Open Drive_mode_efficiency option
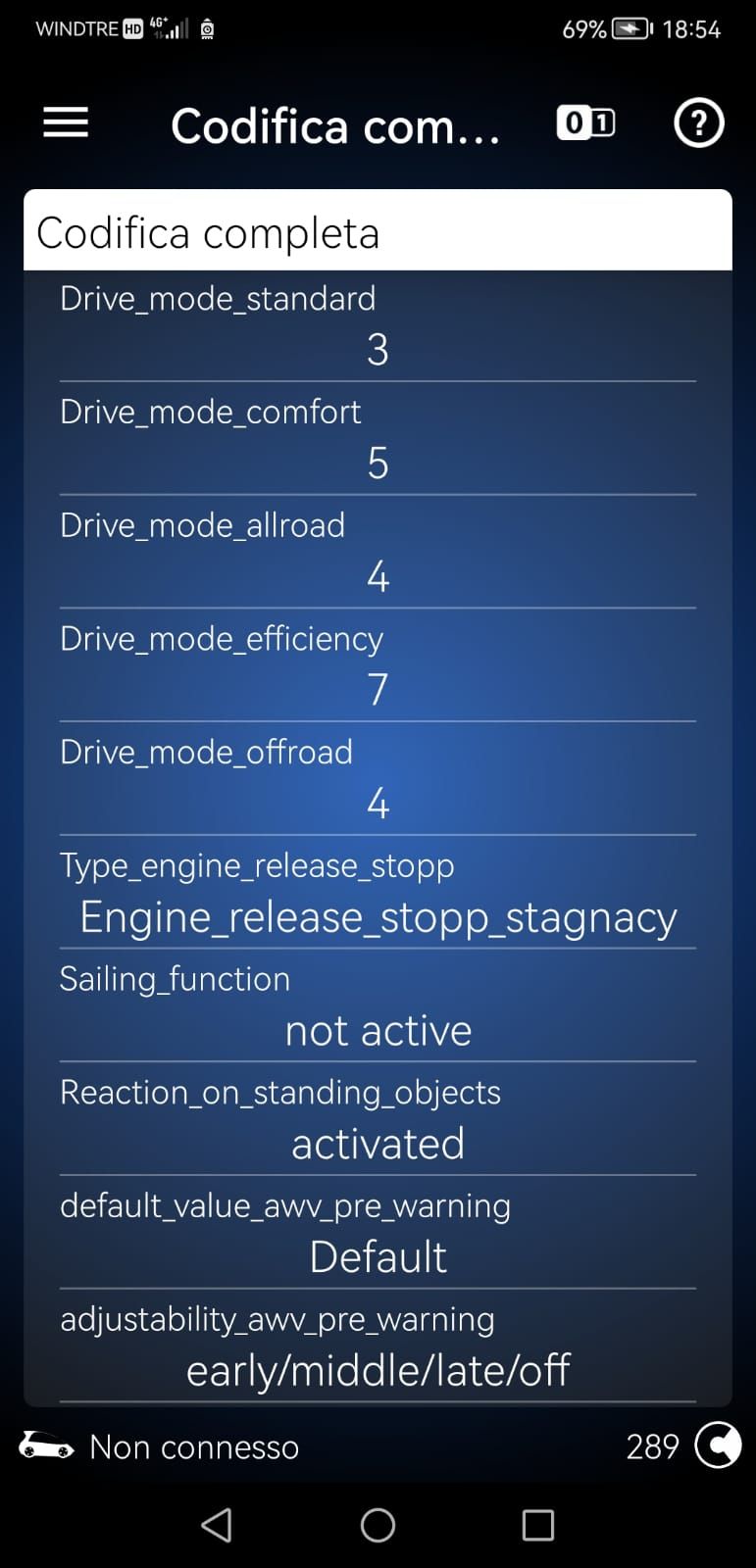Image resolution: width=756 pixels, height=1568 pixels. (378, 667)
